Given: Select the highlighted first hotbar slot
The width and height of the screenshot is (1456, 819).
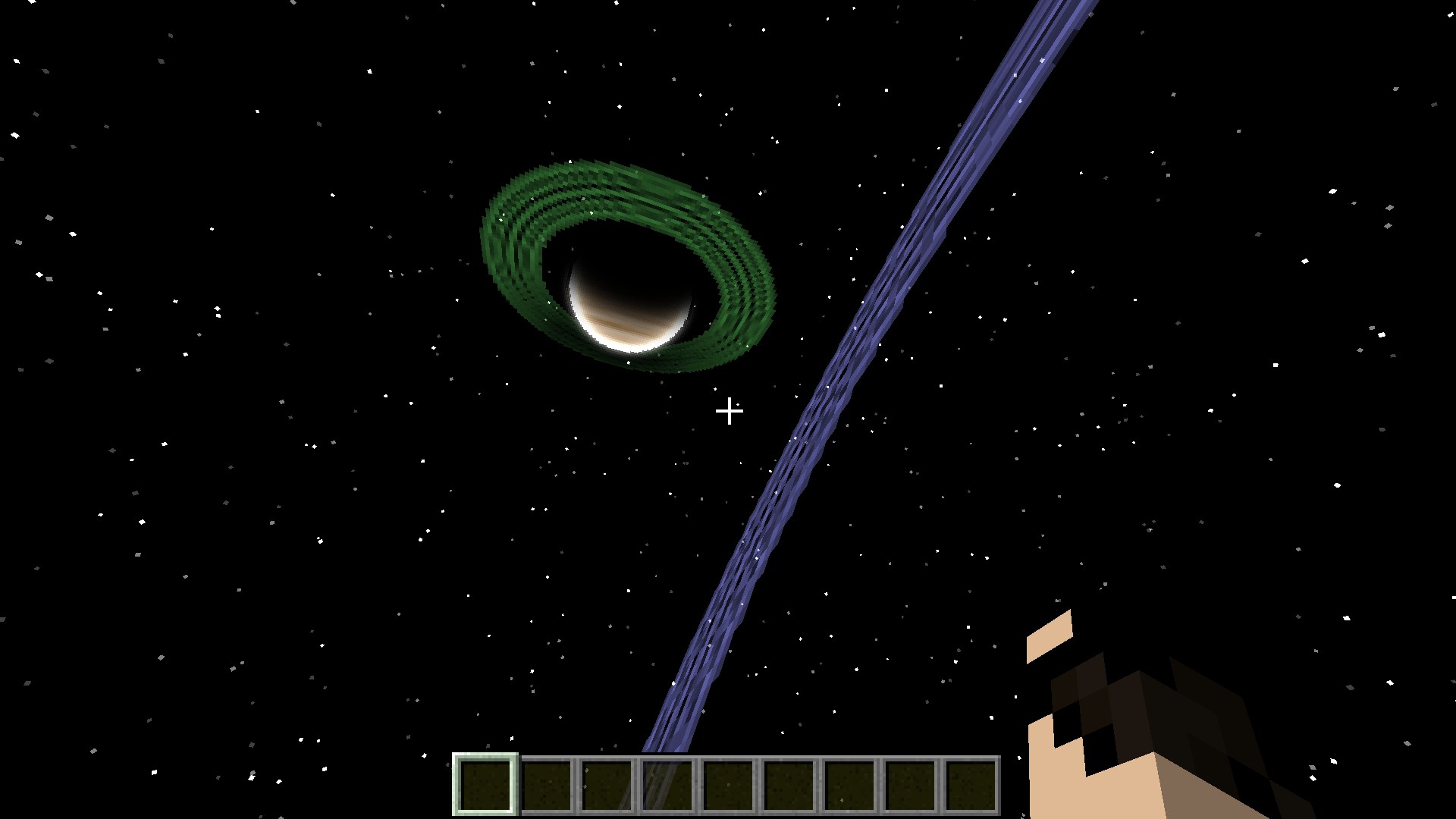Looking at the screenshot, I should coord(485,786).
